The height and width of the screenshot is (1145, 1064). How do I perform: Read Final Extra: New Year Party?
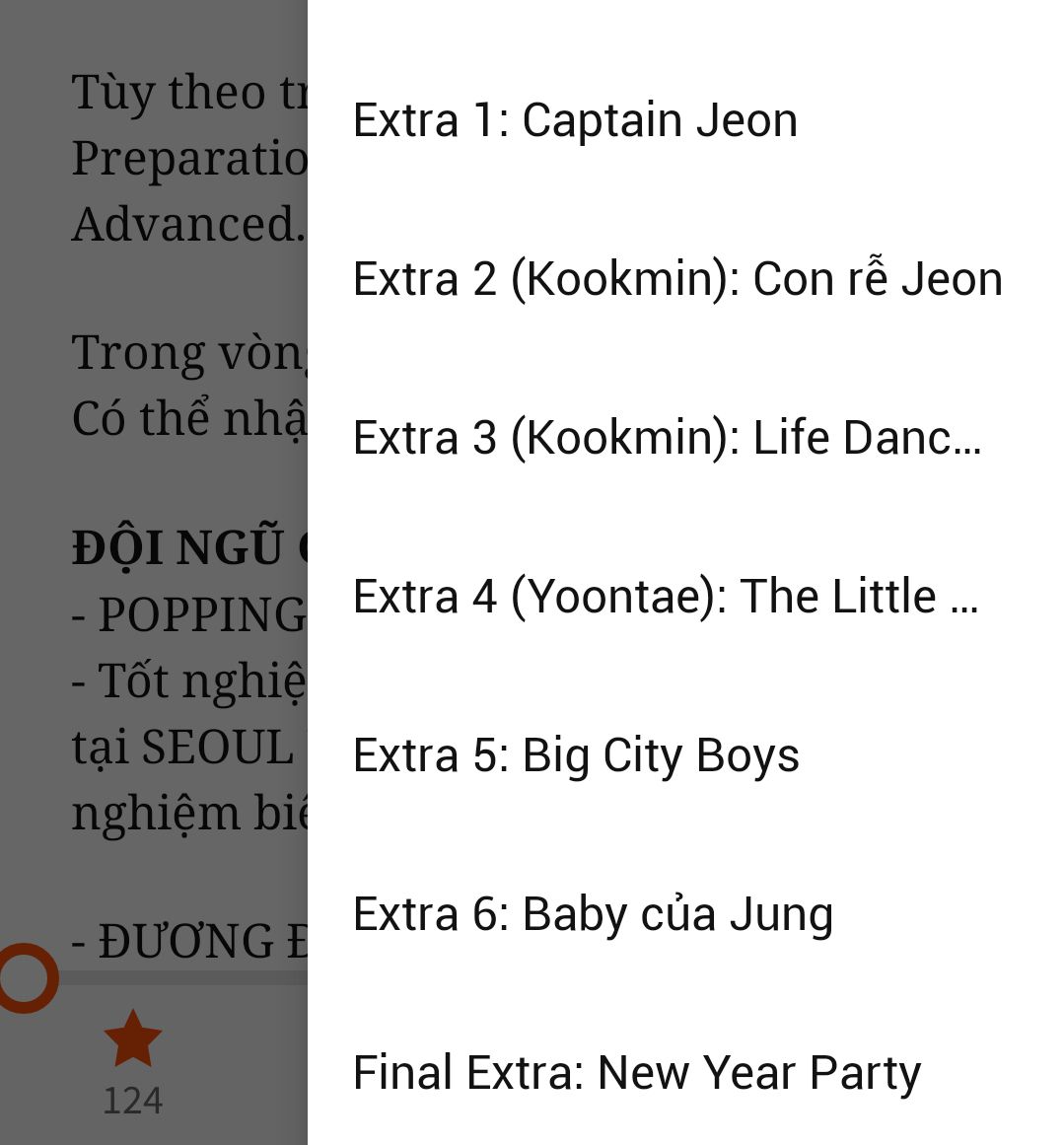click(x=637, y=1073)
